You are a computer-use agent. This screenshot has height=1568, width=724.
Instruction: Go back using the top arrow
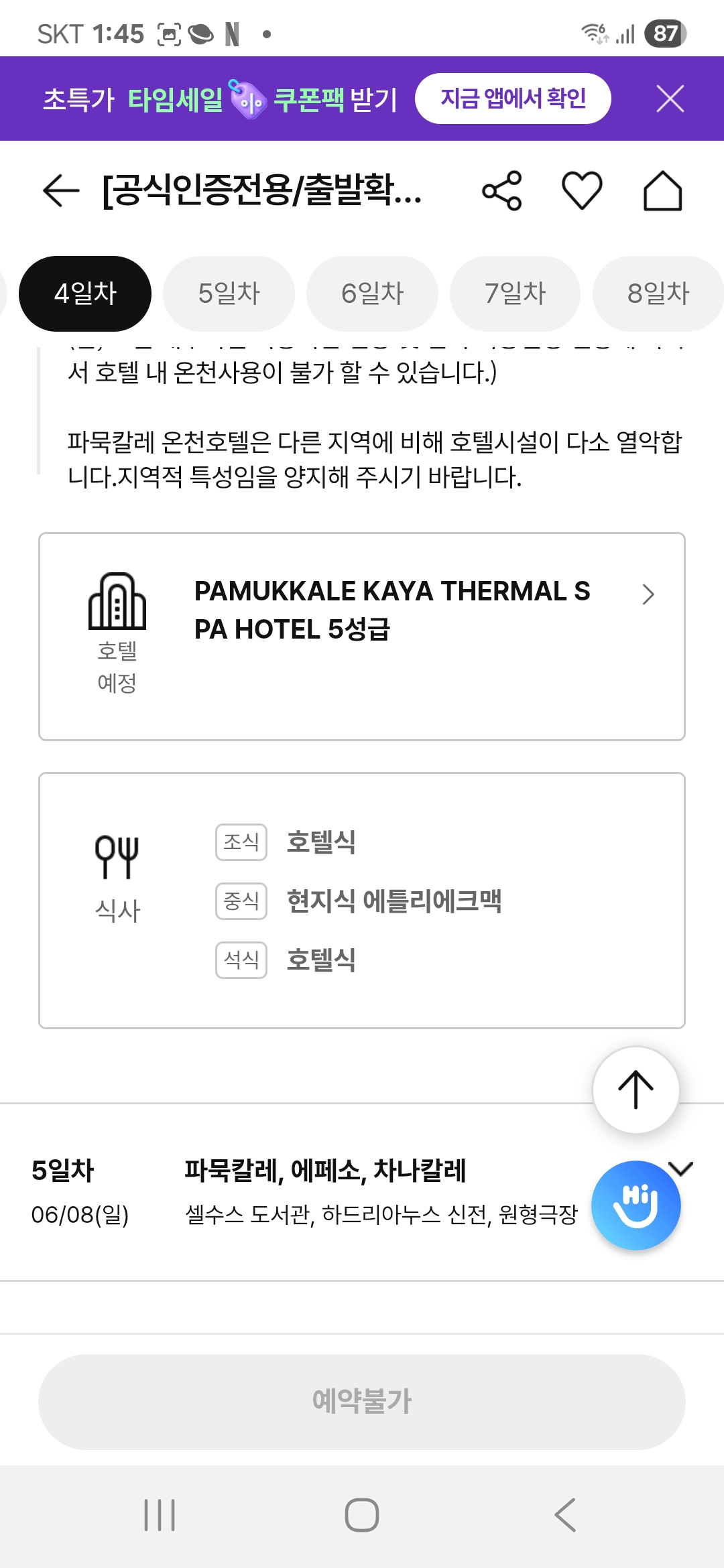coord(61,191)
